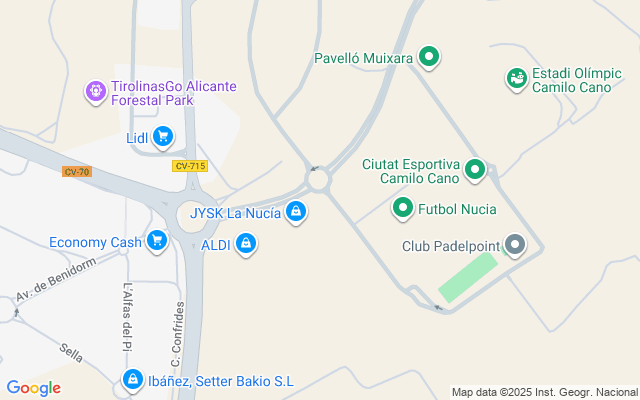Tap the JYSK La Nucía marker
Screen dimensions: 640x400
coord(295,212)
